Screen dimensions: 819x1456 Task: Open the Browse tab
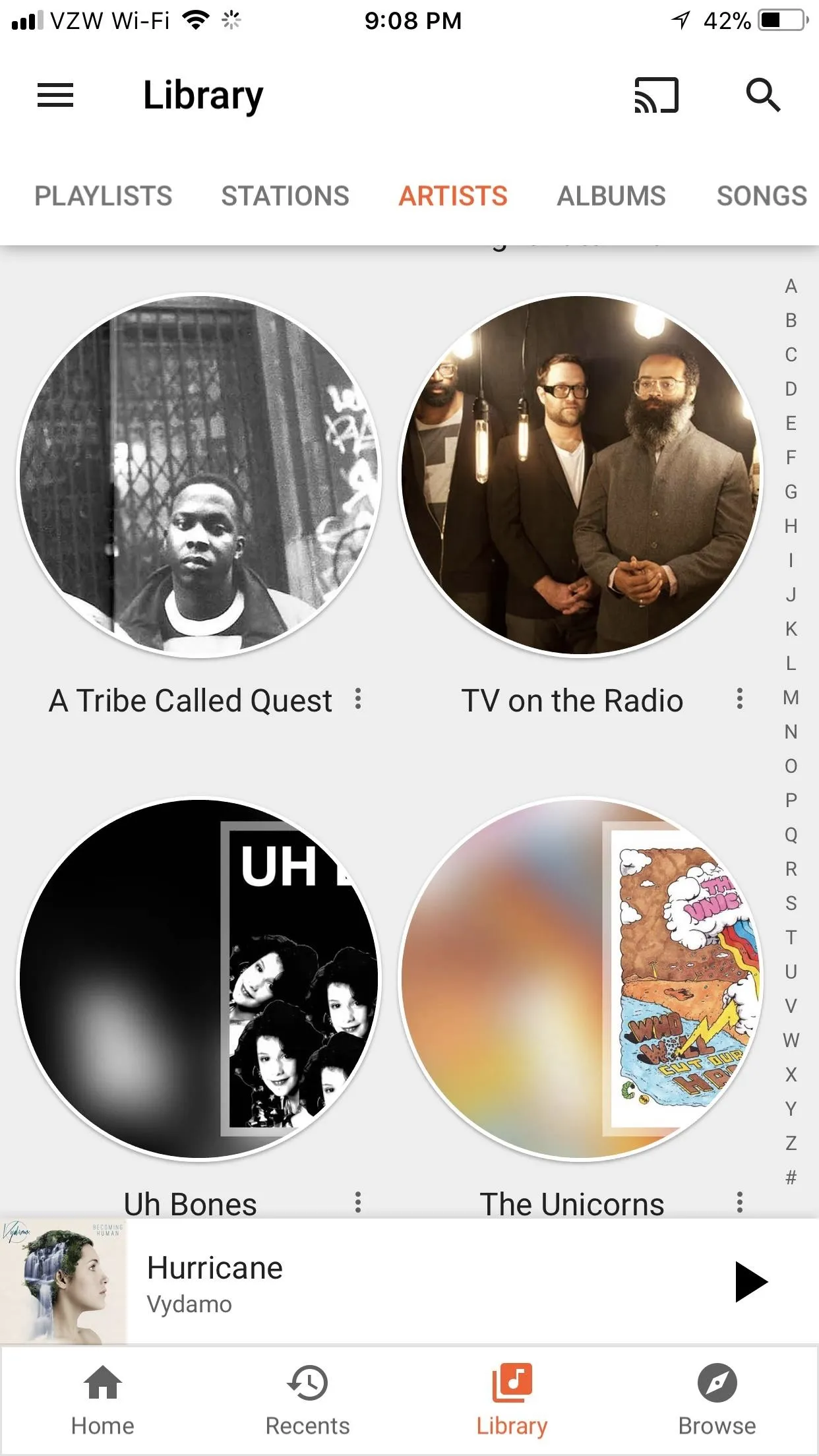(x=717, y=1400)
